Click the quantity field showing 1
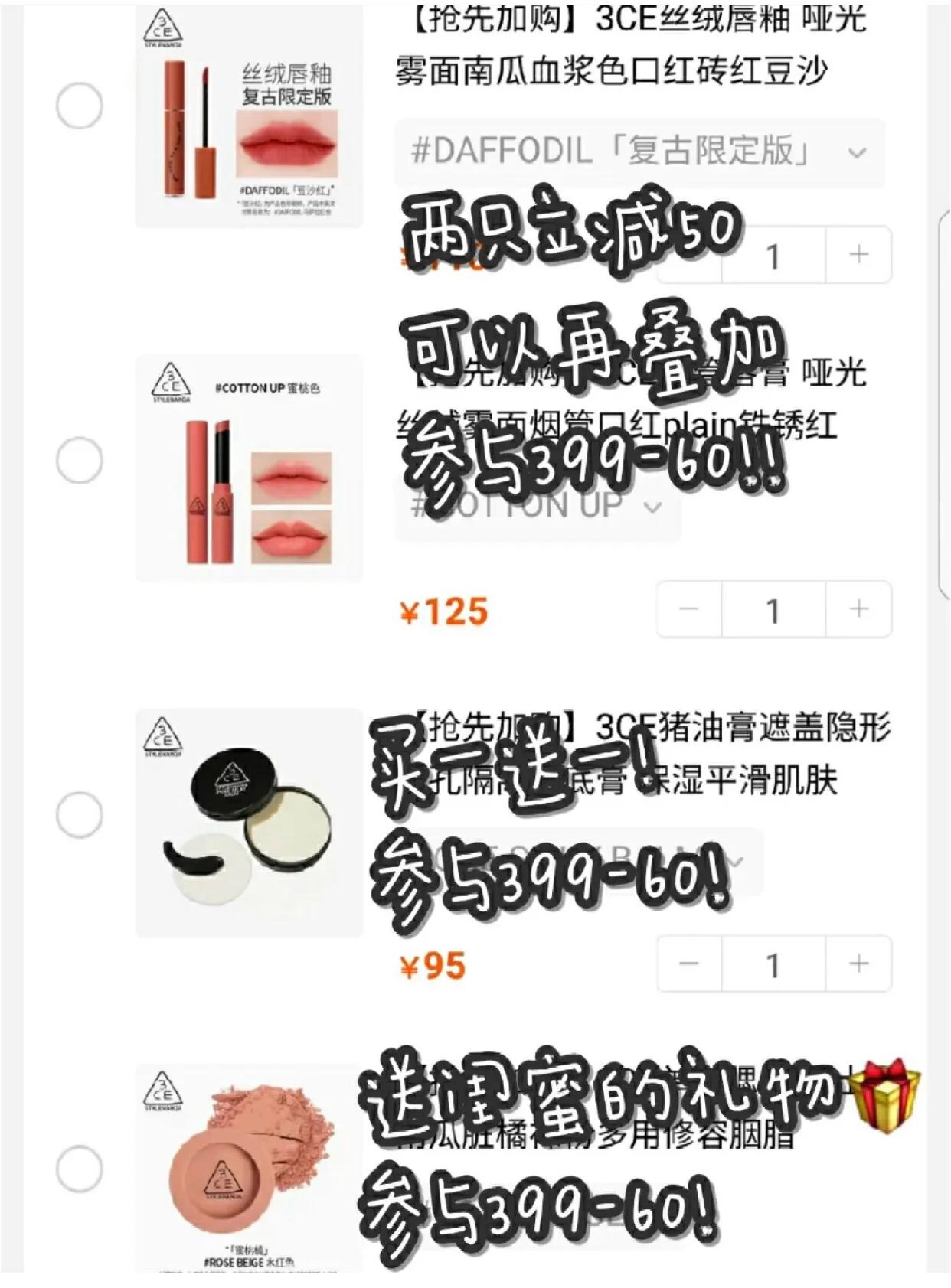The height and width of the screenshot is (1288, 951). [776, 255]
